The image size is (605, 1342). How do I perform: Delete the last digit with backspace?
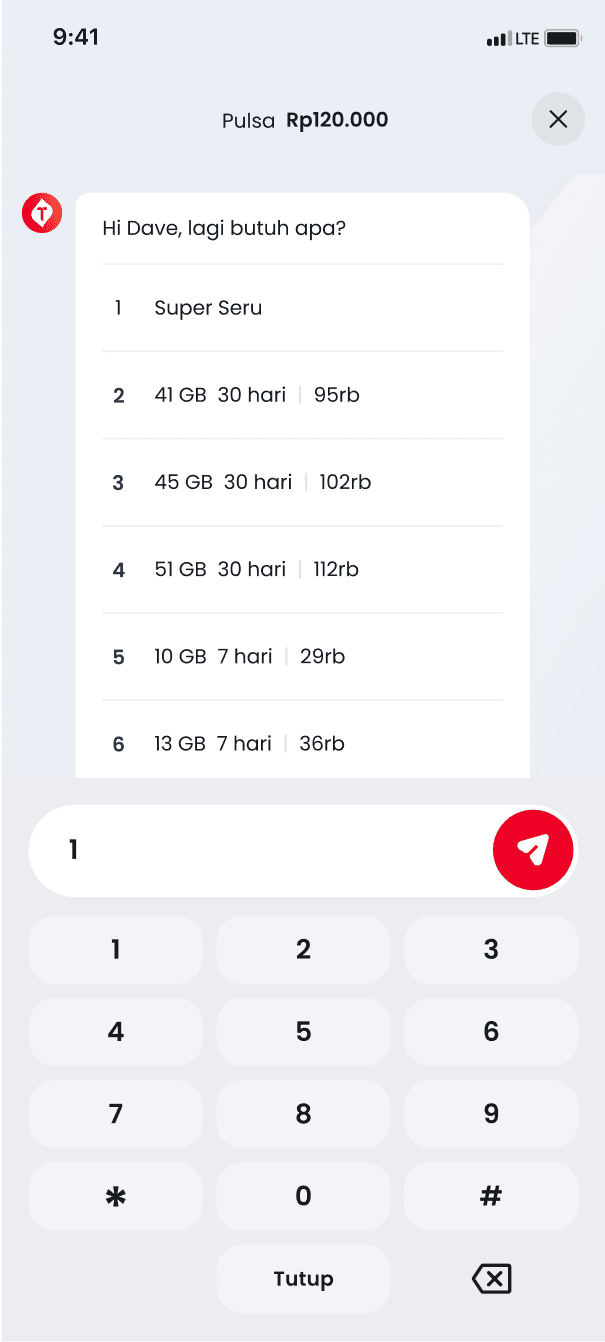pos(491,1278)
